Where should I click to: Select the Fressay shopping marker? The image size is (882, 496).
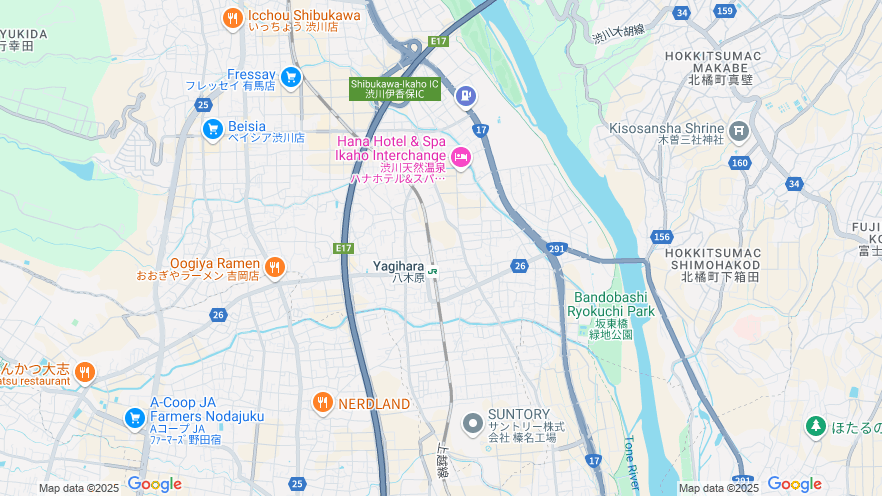290,76
